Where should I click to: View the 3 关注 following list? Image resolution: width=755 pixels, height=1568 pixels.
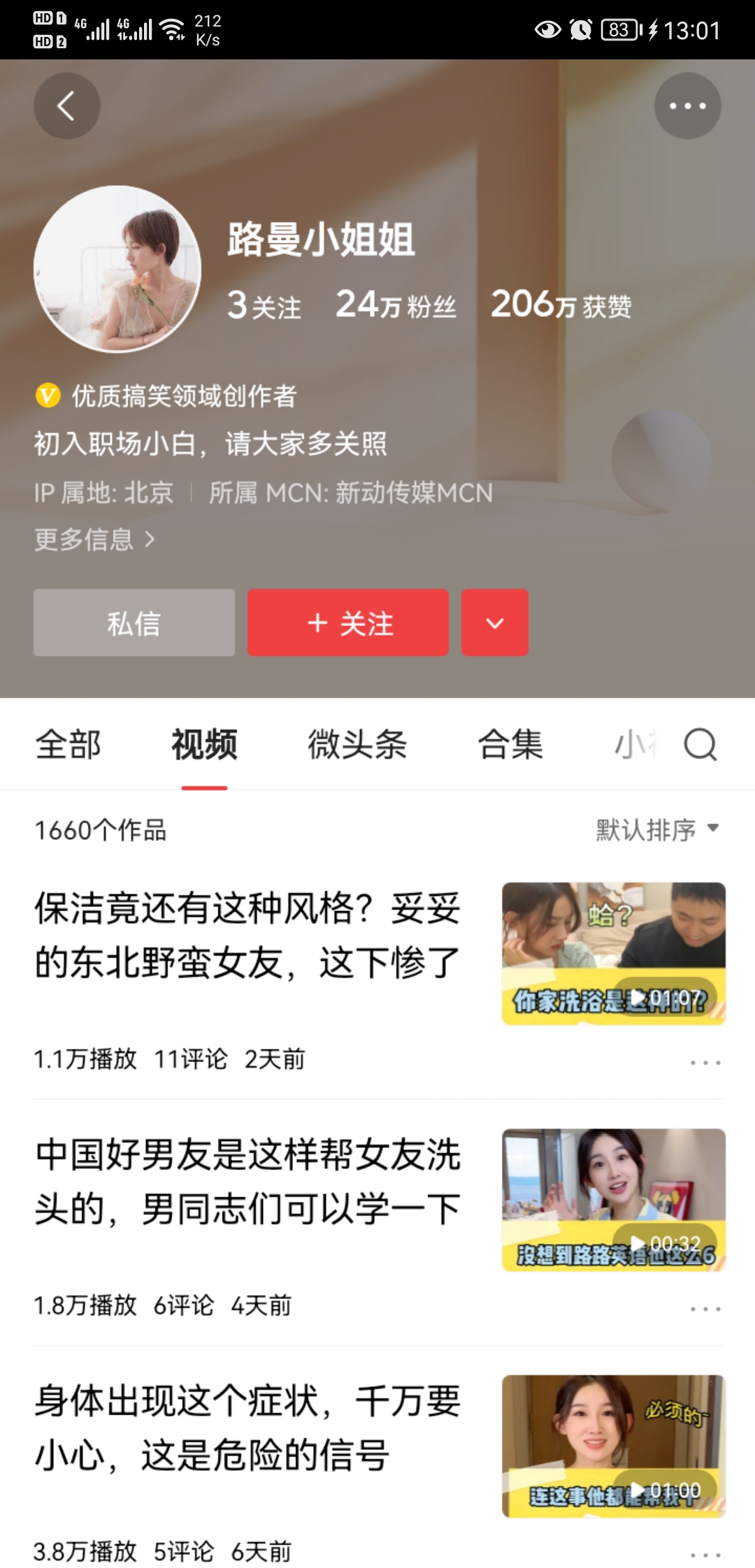tap(264, 305)
